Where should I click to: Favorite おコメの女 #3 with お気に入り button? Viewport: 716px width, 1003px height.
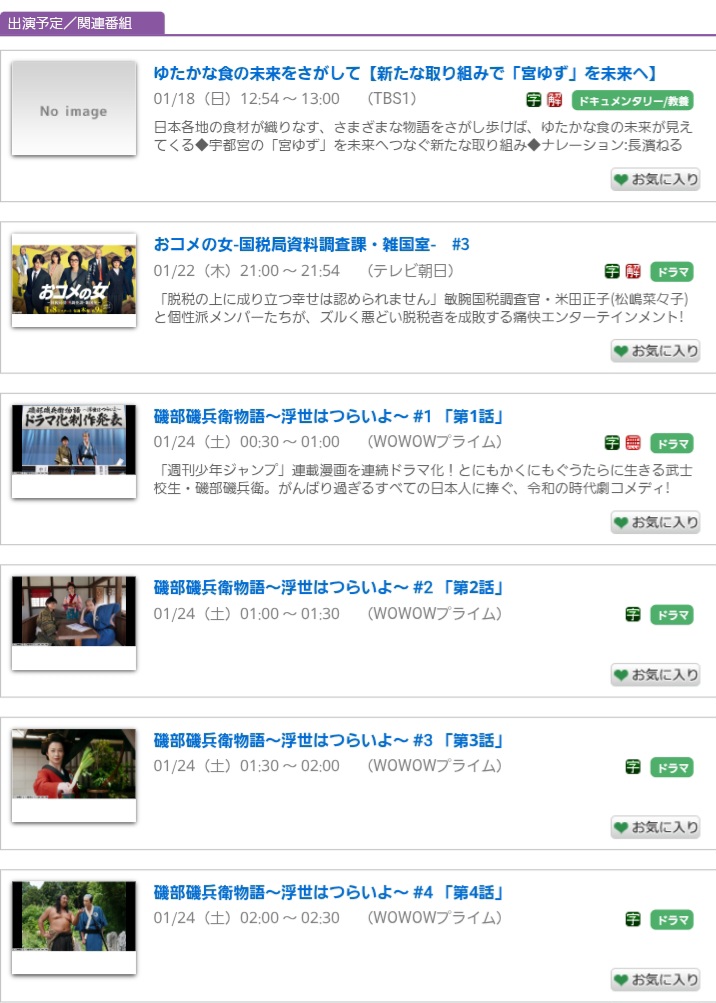[655, 351]
